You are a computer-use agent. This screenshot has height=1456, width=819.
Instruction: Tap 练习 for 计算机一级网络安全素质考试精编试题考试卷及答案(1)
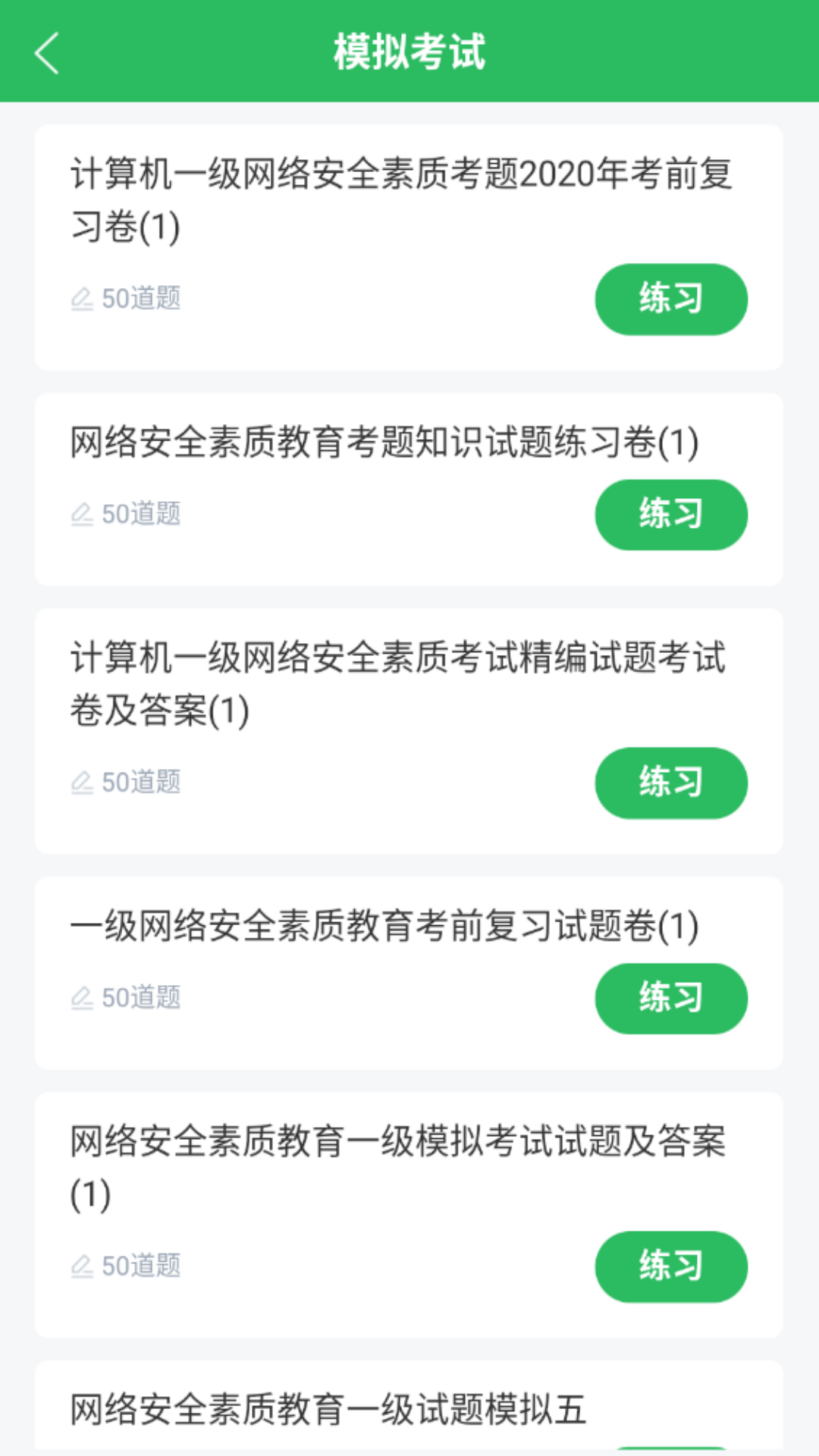click(x=671, y=783)
